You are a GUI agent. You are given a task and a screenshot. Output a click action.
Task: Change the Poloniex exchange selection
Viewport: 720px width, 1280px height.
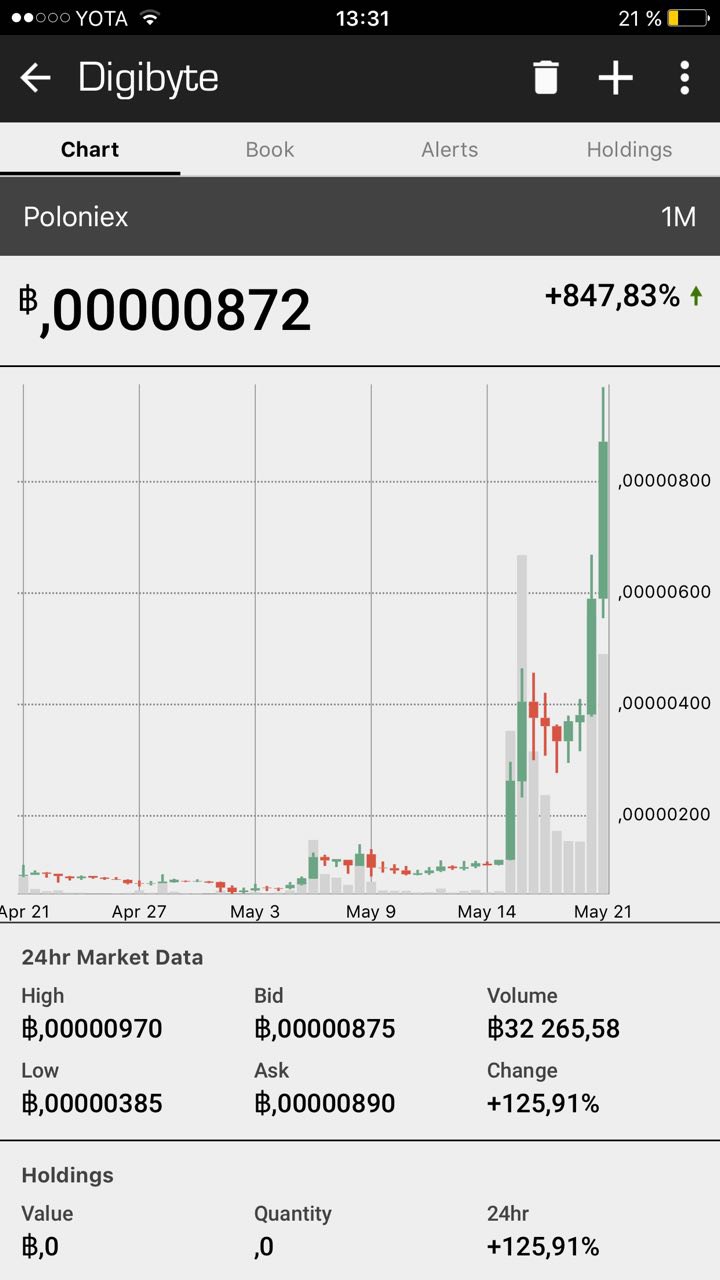(x=76, y=217)
